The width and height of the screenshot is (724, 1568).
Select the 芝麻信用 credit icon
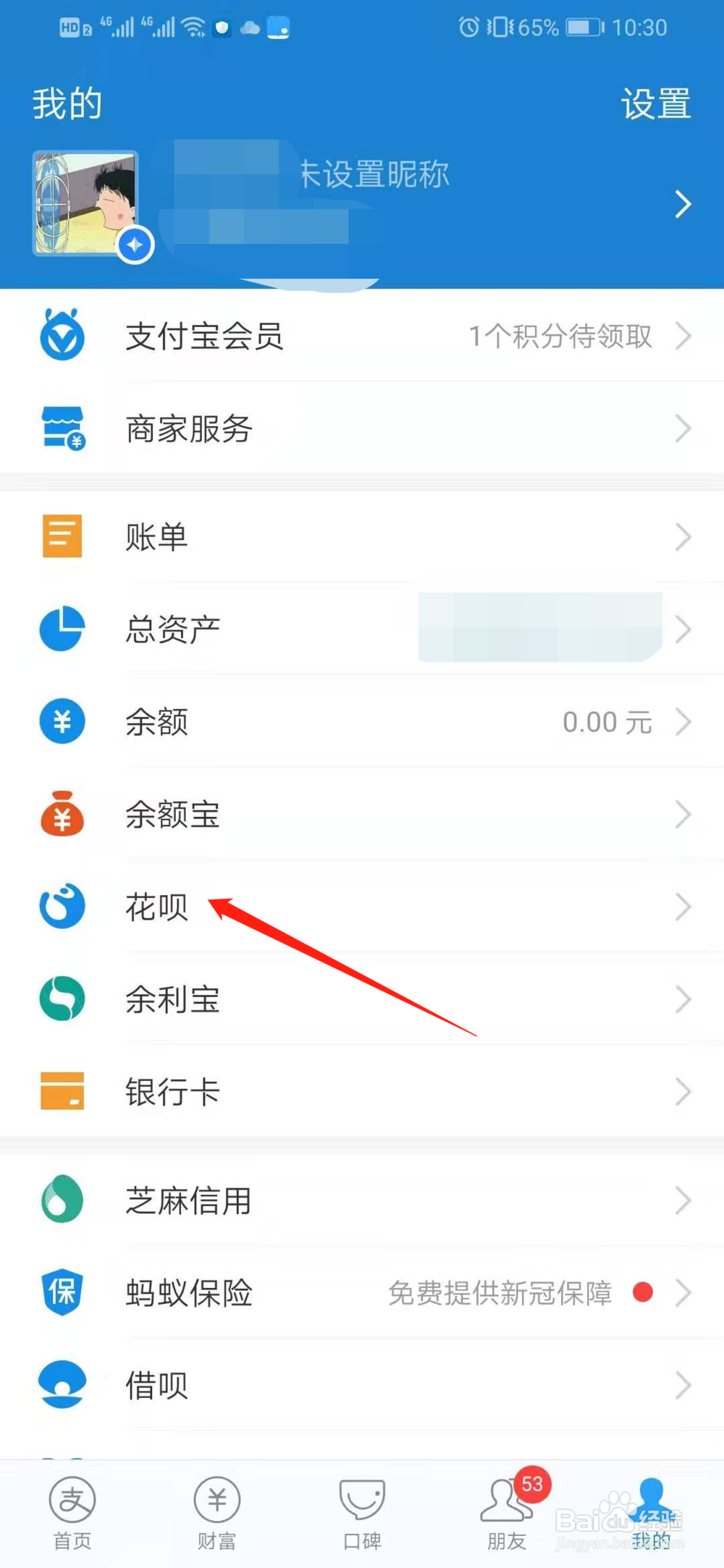point(62,1200)
